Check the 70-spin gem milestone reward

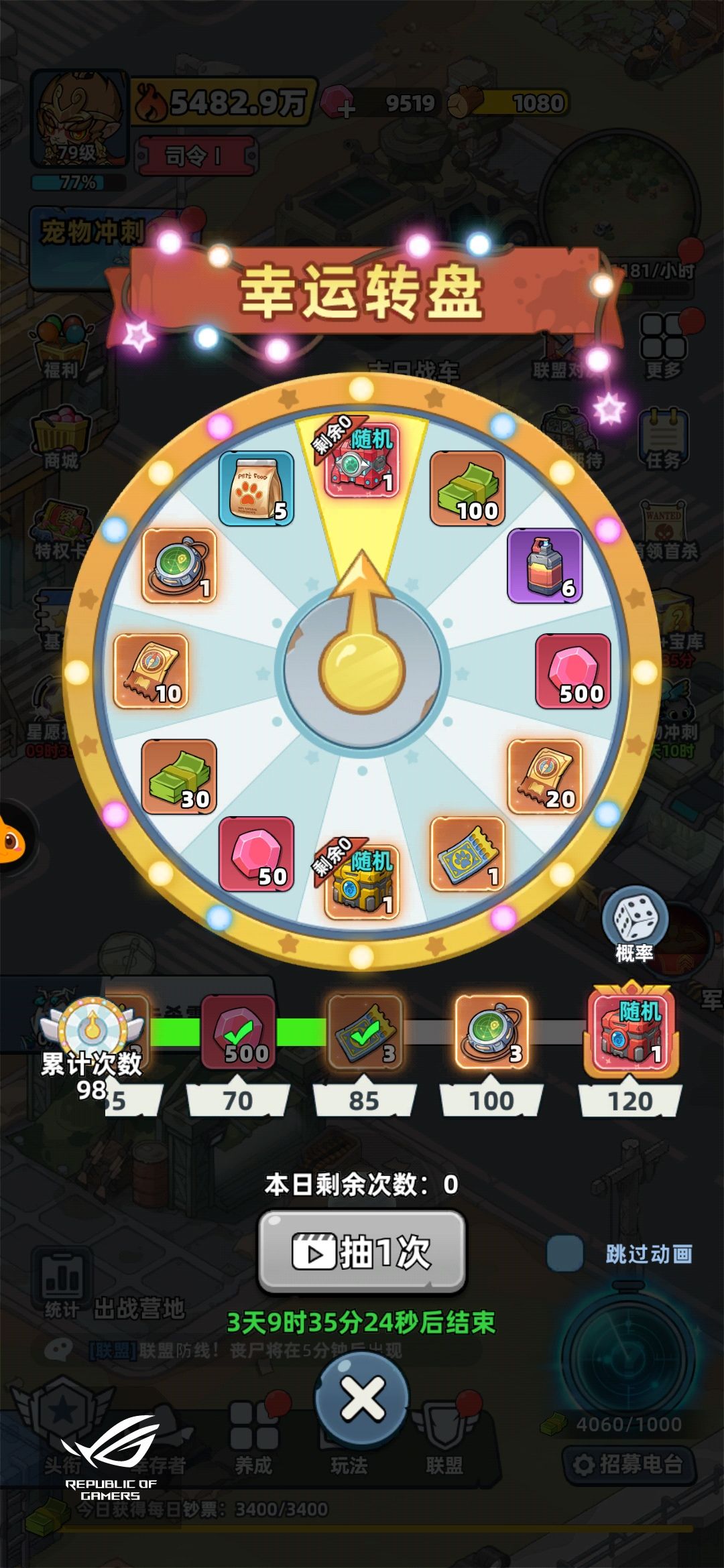click(239, 1033)
